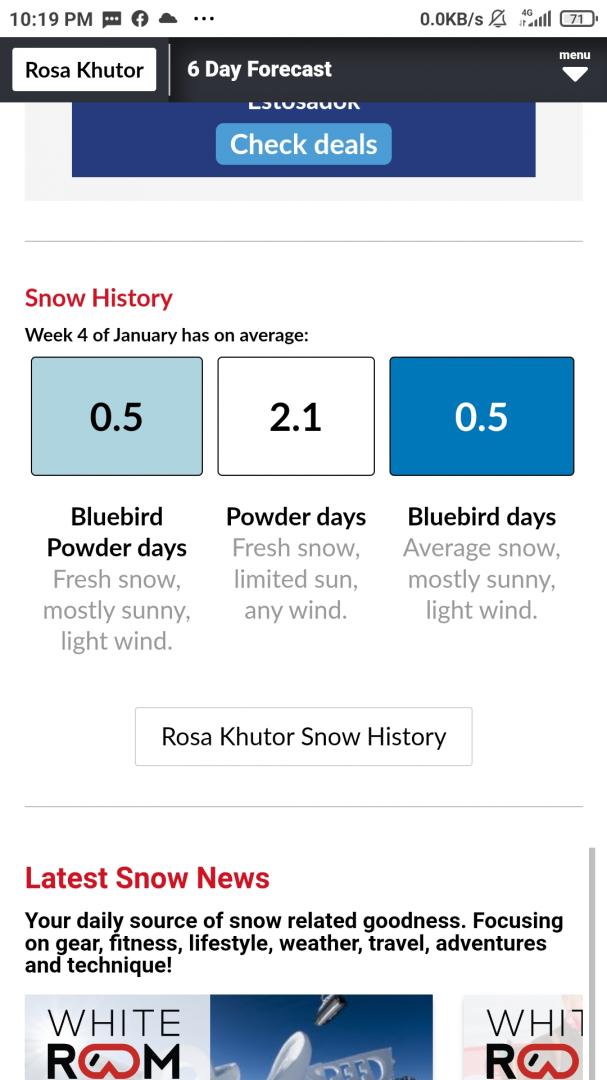The image size is (607, 1080).
Task: Open the menu dropdown
Action: pos(574,67)
